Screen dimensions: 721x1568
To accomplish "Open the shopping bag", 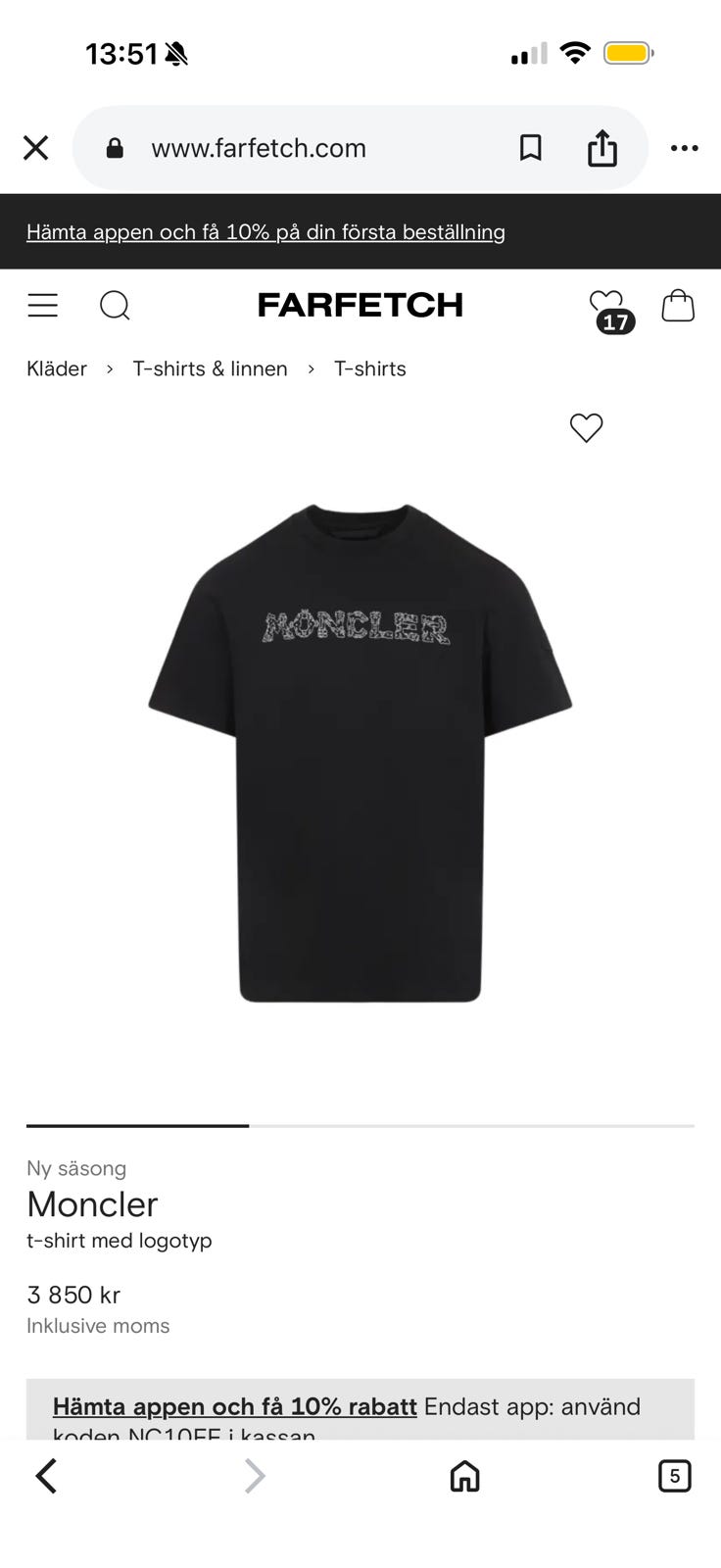I will 678,306.
